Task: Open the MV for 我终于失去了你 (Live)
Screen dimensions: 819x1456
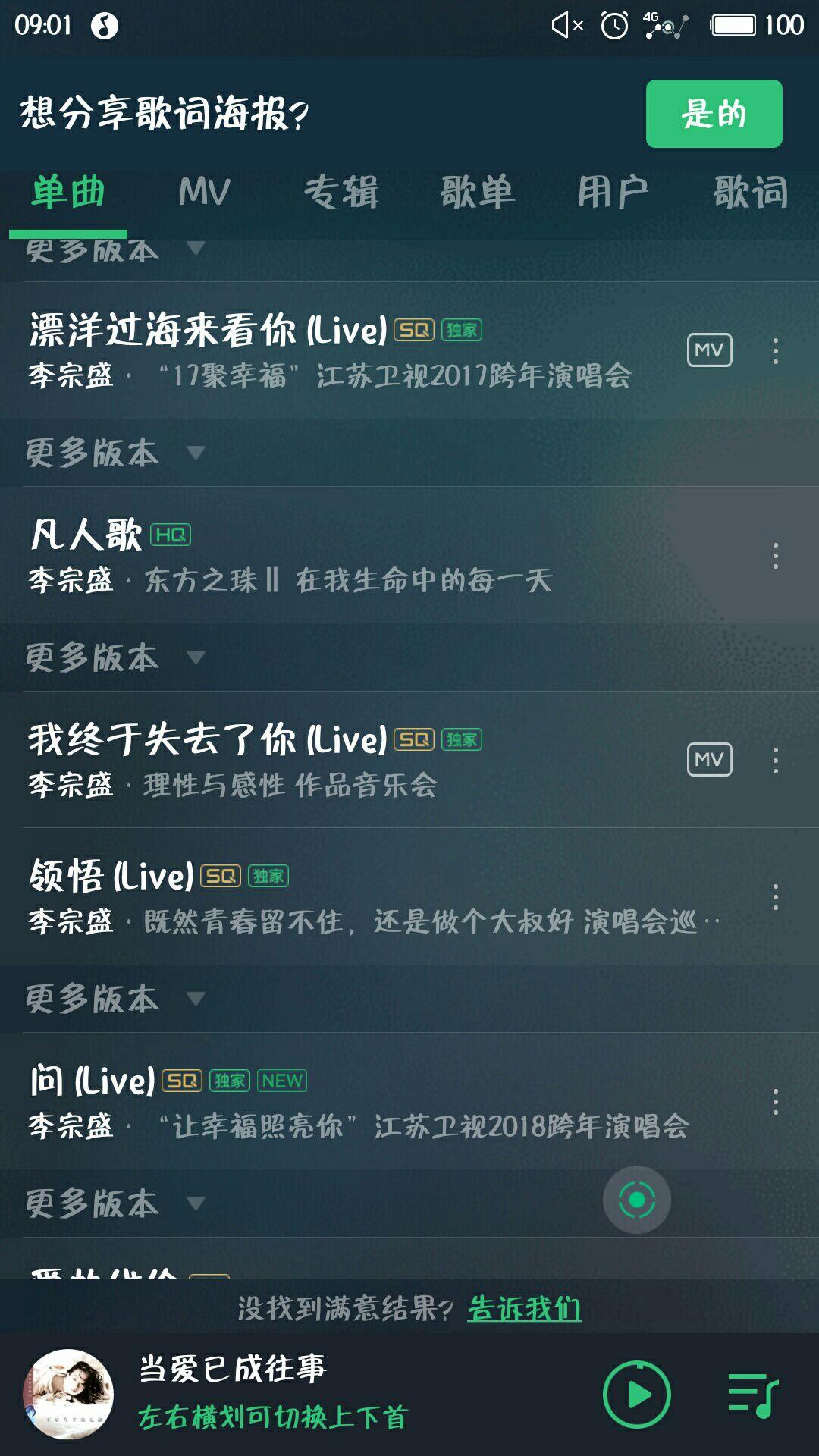Action: coord(709,760)
